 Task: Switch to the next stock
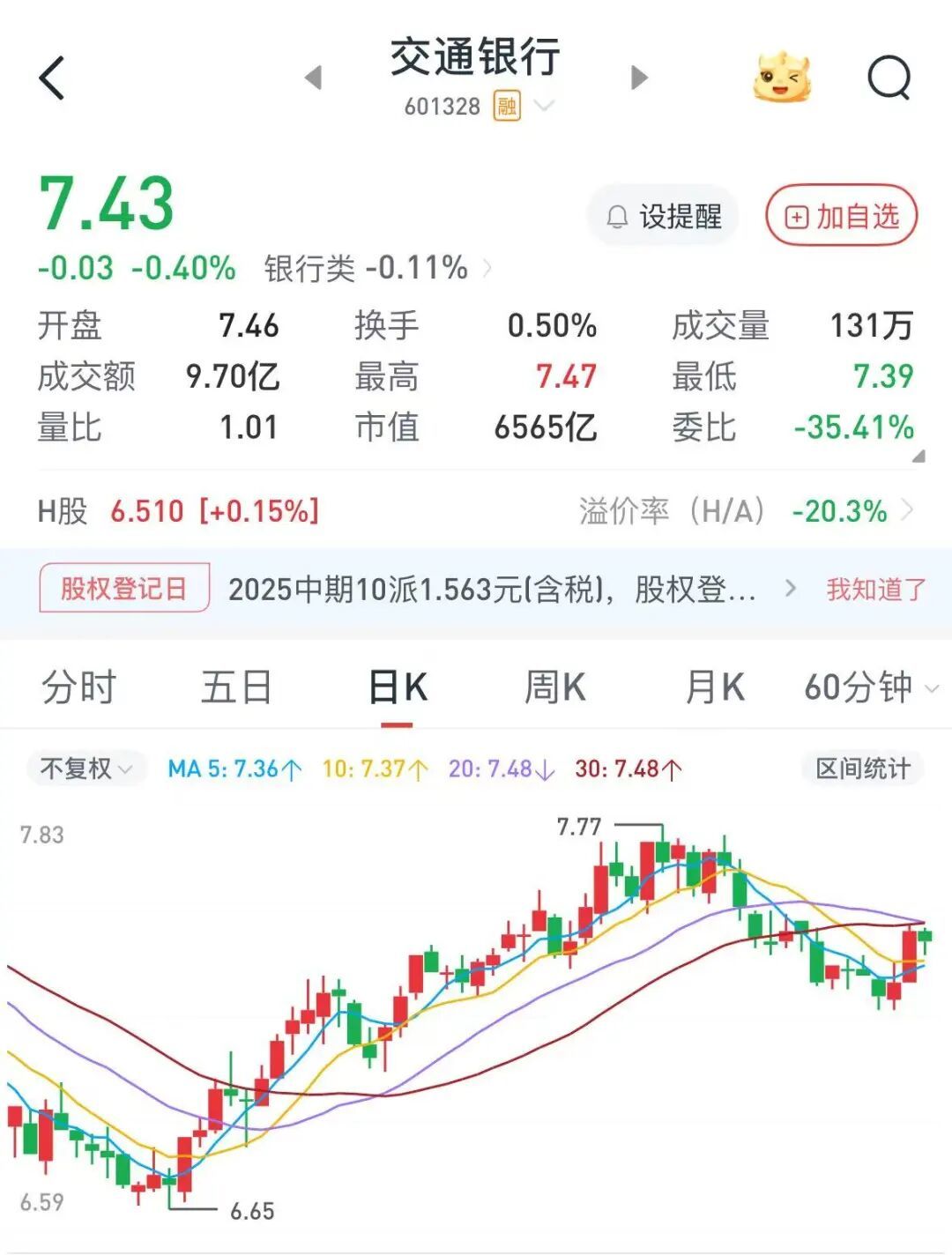click(x=640, y=78)
